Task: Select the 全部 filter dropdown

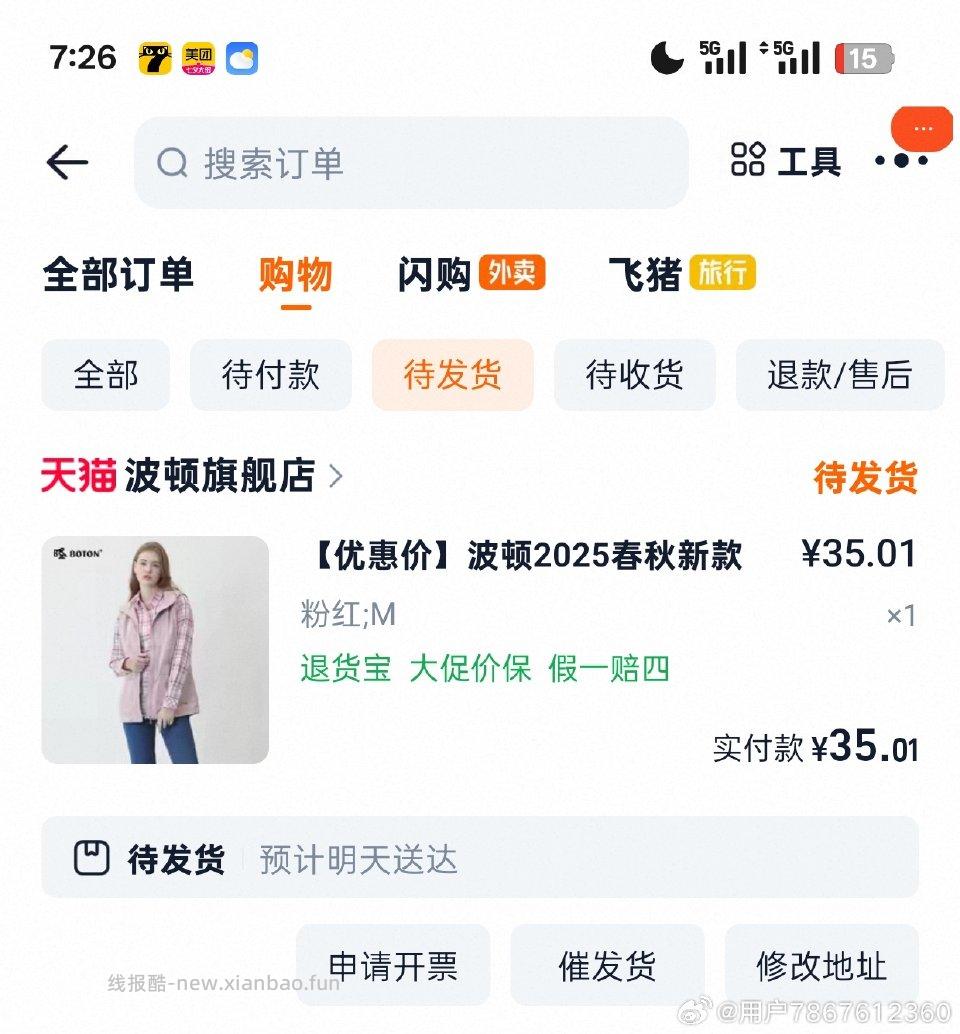Action: click(x=106, y=375)
